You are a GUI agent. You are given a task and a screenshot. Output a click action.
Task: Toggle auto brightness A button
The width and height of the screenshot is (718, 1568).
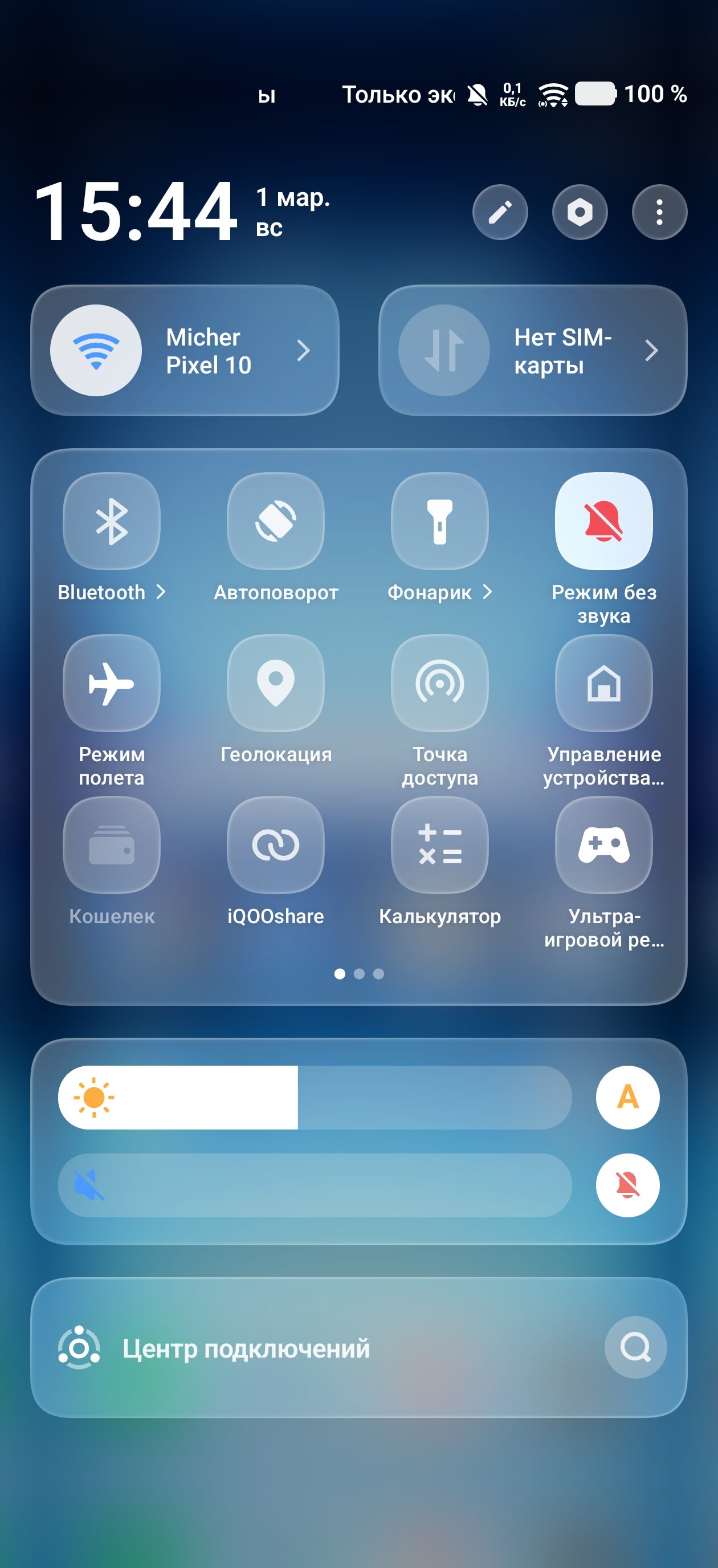[627, 1098]
